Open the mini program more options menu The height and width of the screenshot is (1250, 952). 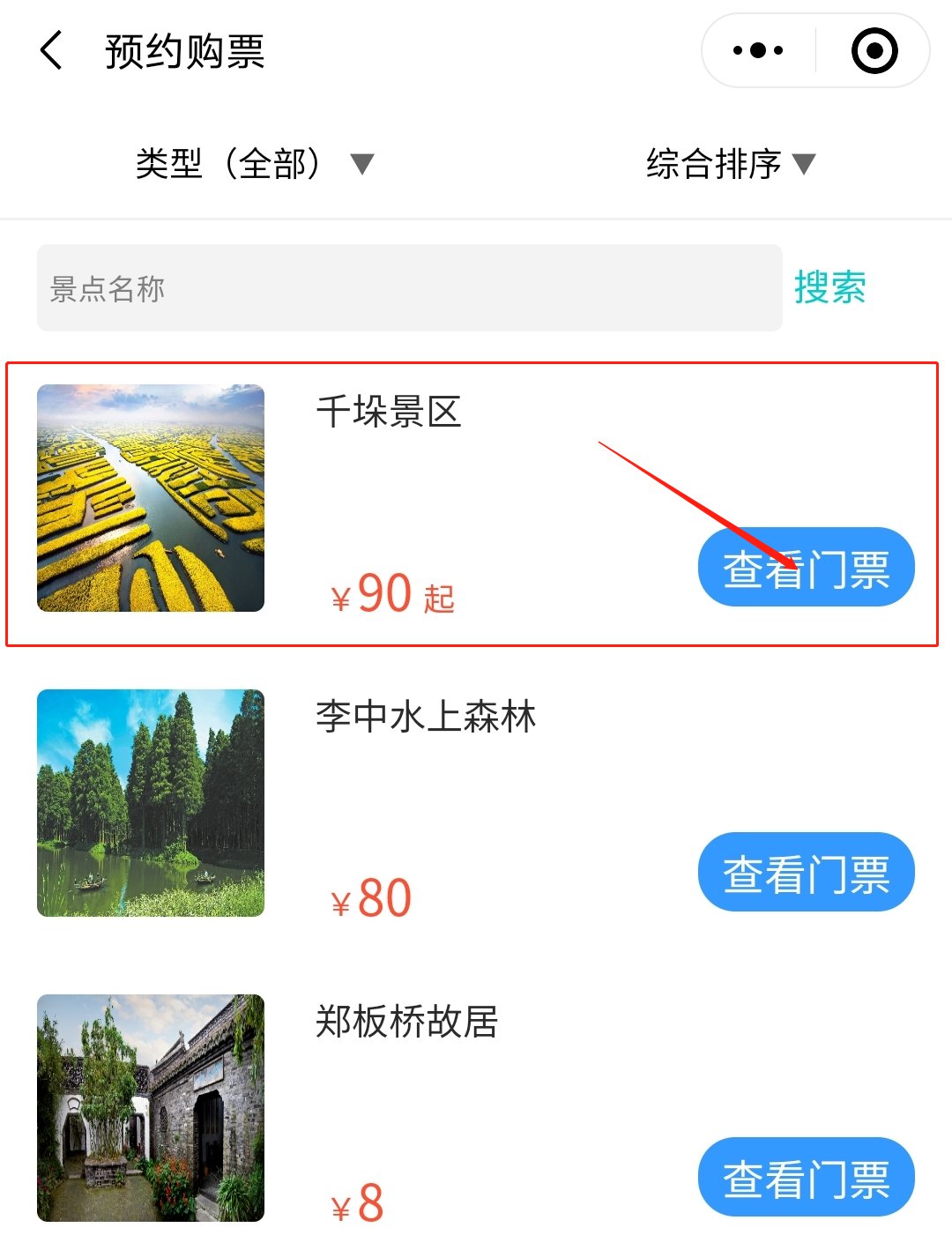(x=758, y=50)
